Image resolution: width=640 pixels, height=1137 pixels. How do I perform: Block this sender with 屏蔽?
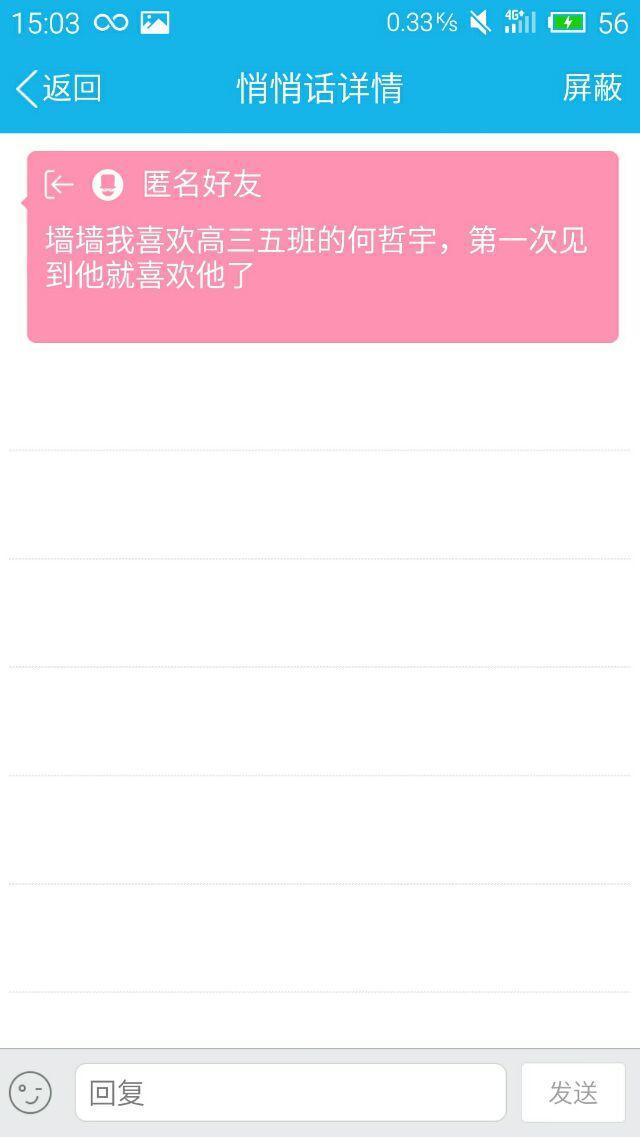(x=592, y=88)
